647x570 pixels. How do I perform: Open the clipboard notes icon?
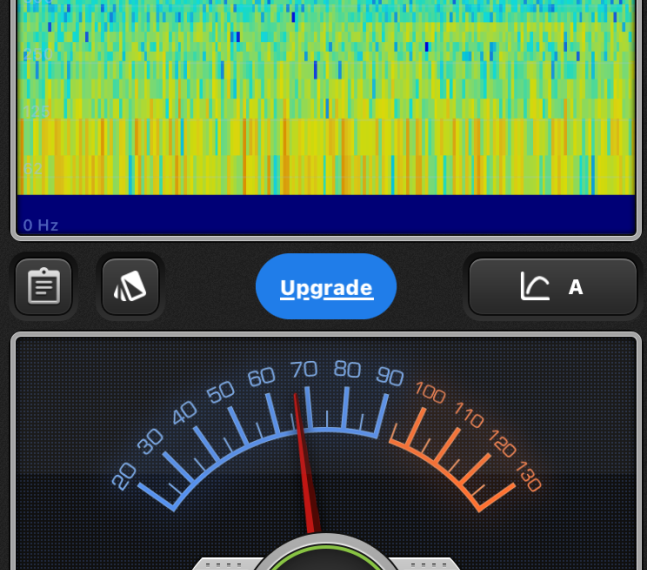(44, 287)
